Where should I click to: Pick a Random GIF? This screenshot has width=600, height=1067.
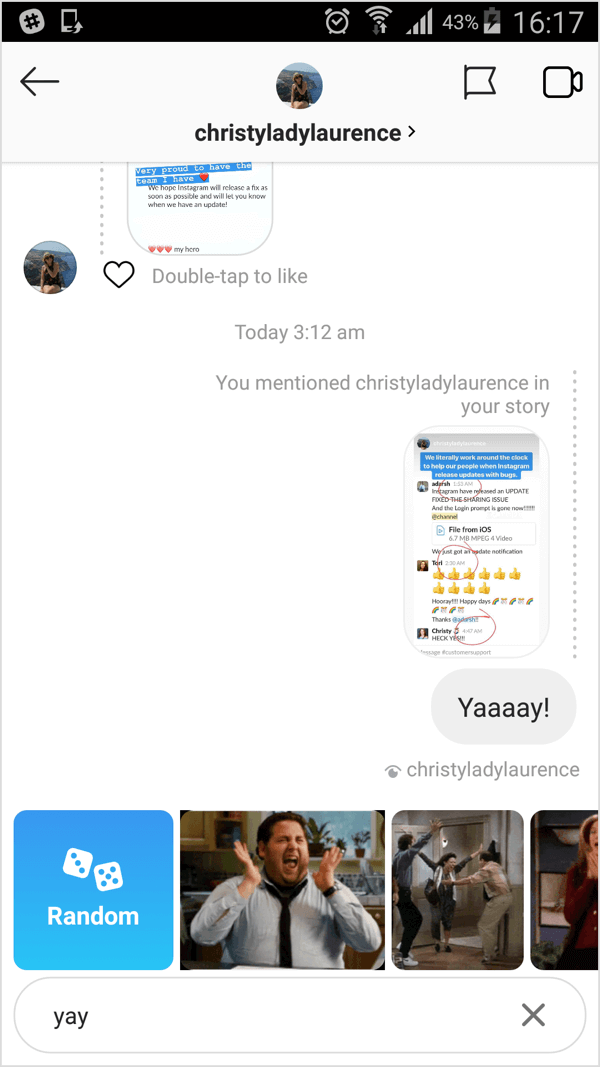click(x=93, y=889)
